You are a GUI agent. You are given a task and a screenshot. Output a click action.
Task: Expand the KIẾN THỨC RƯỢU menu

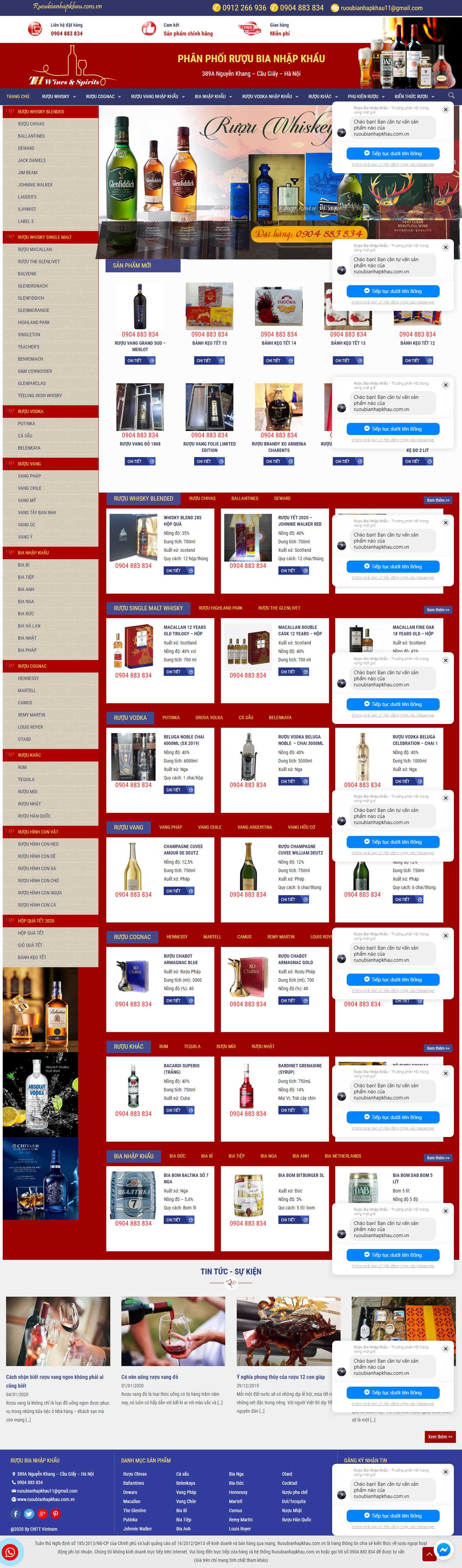pyautogui.click(x=414, y=96)
